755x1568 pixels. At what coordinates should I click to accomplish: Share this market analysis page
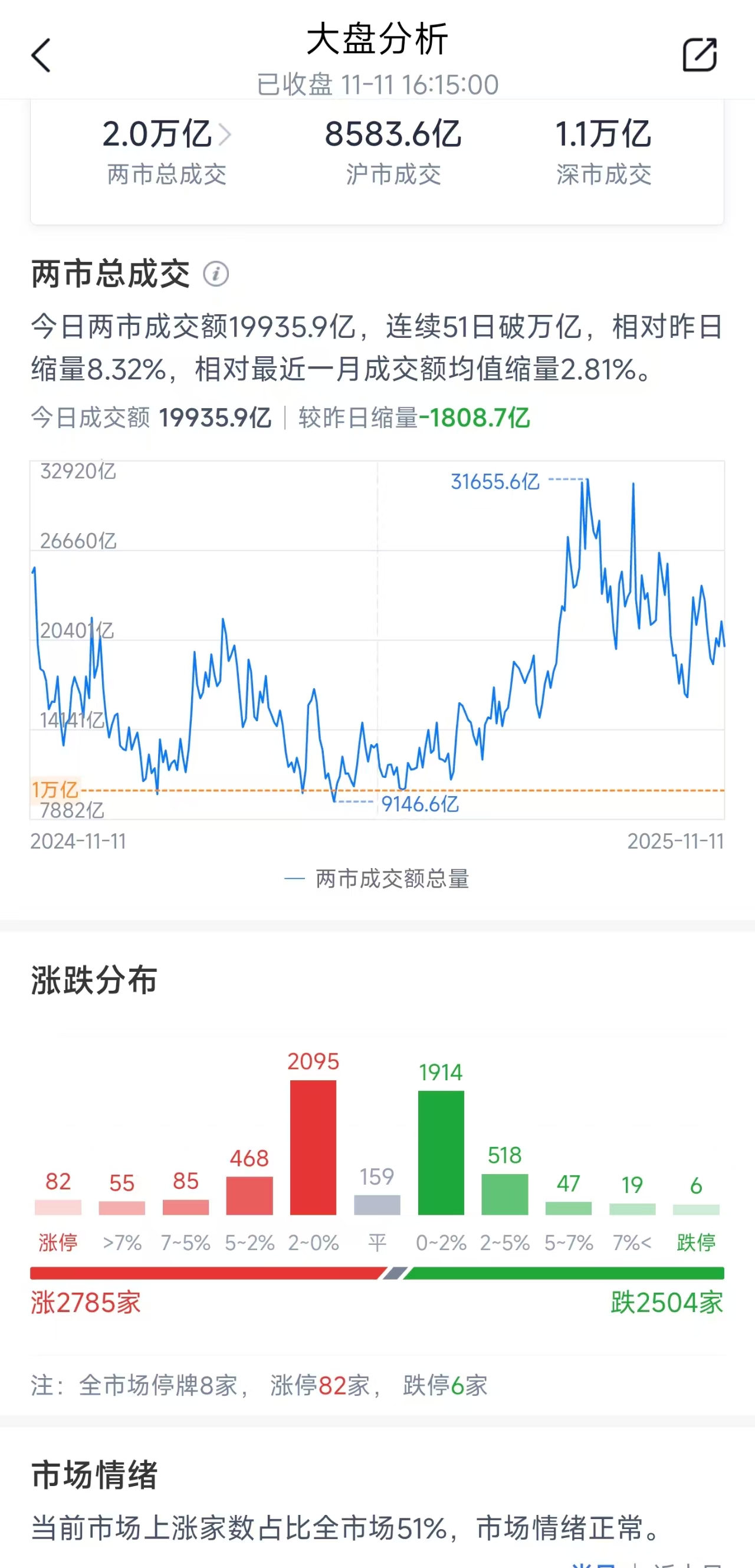click(699, 55)
